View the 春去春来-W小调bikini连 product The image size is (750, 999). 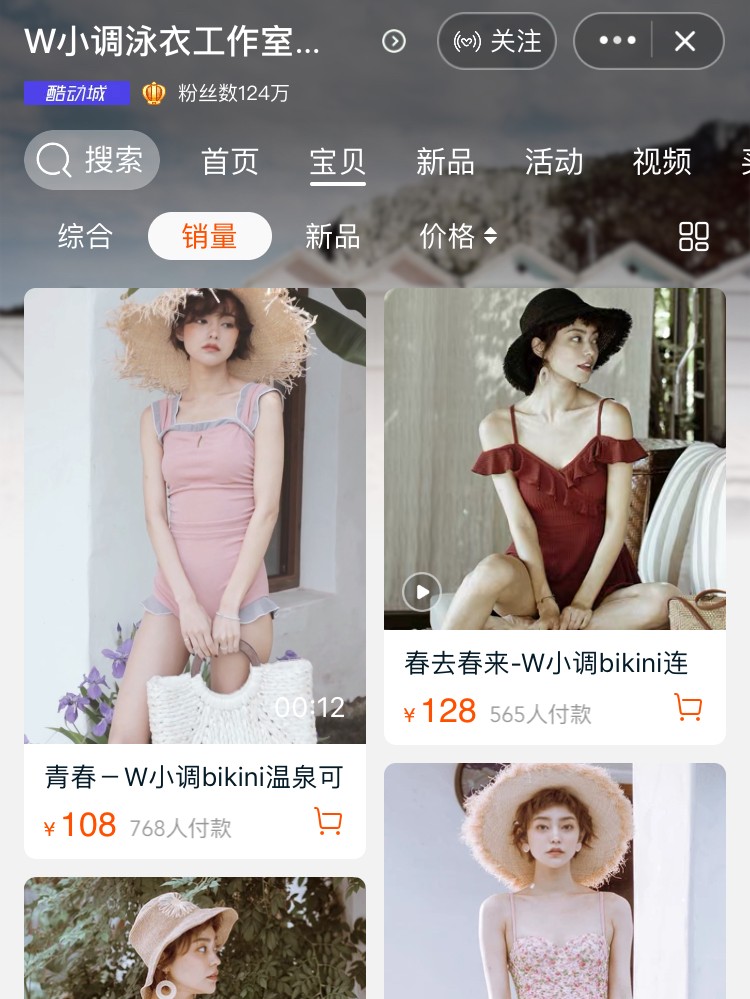(554, 460)
